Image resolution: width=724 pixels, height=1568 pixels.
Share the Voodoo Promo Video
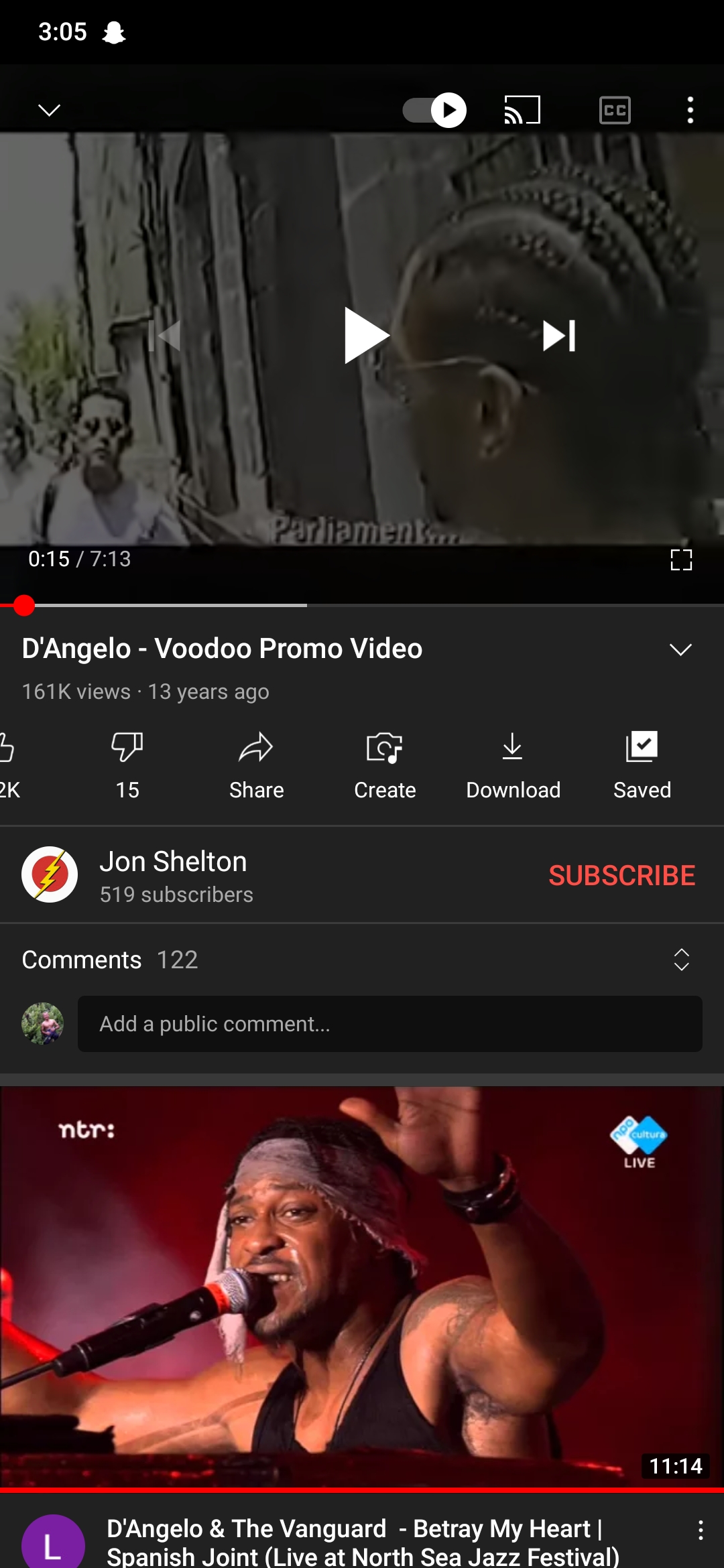pos(256,763)
